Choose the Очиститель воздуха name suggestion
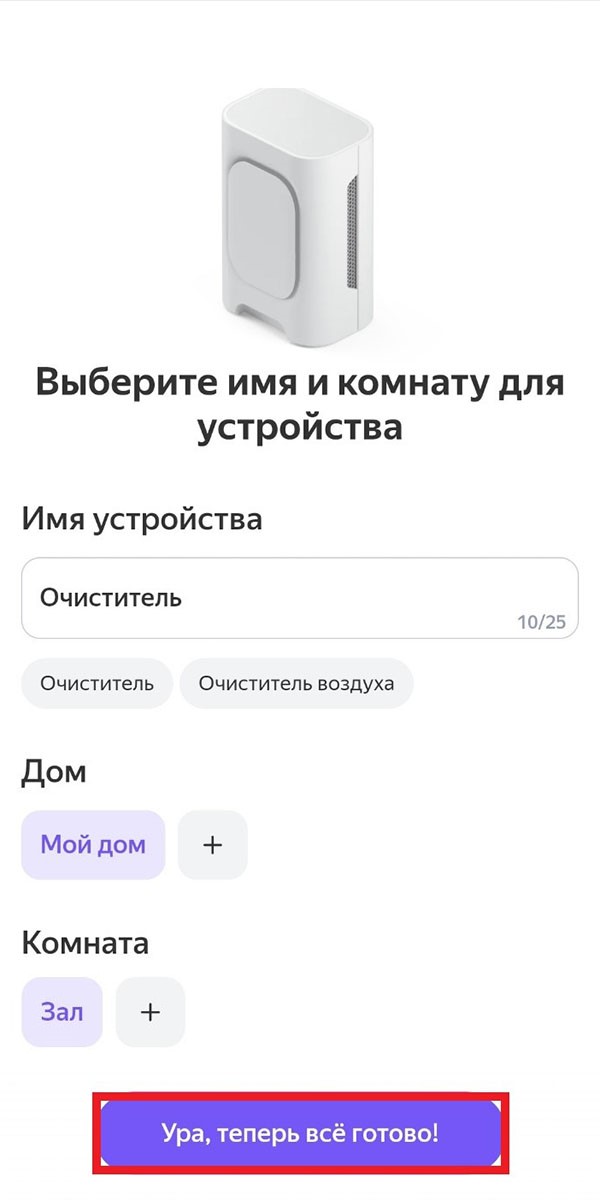The image size is (600, 1200). pos(296,684)
